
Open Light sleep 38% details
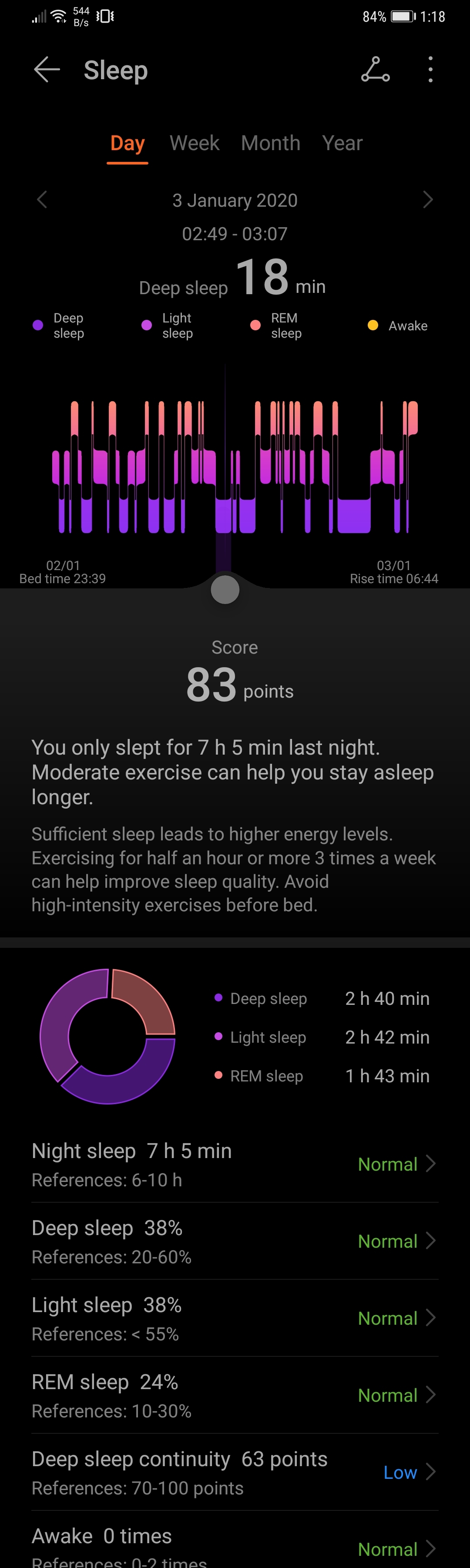(235, 1318)
